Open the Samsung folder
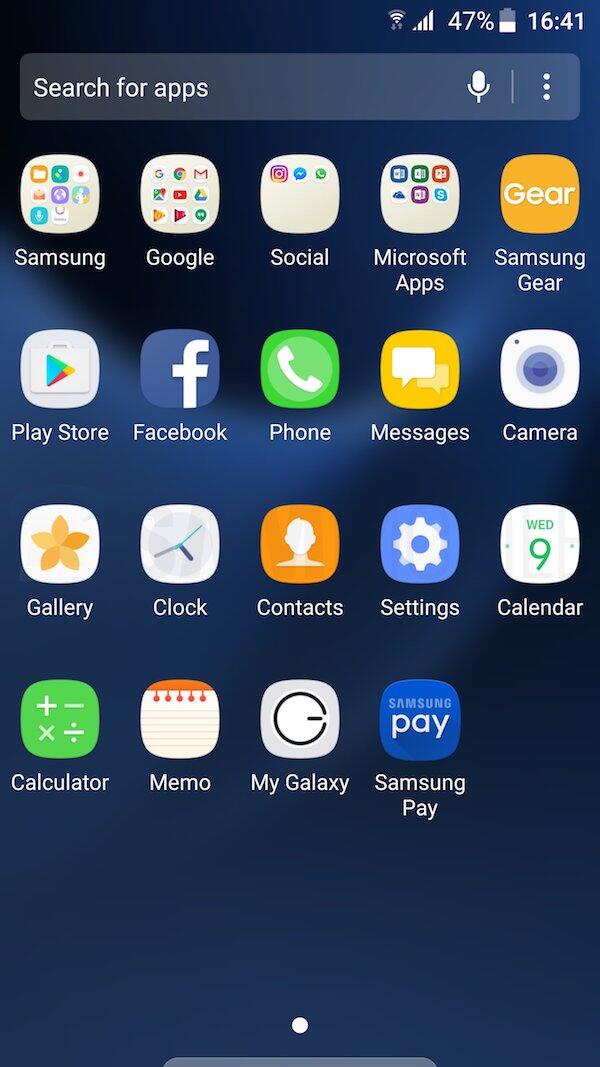600x1067 pixels. click(x=60, y=194)
